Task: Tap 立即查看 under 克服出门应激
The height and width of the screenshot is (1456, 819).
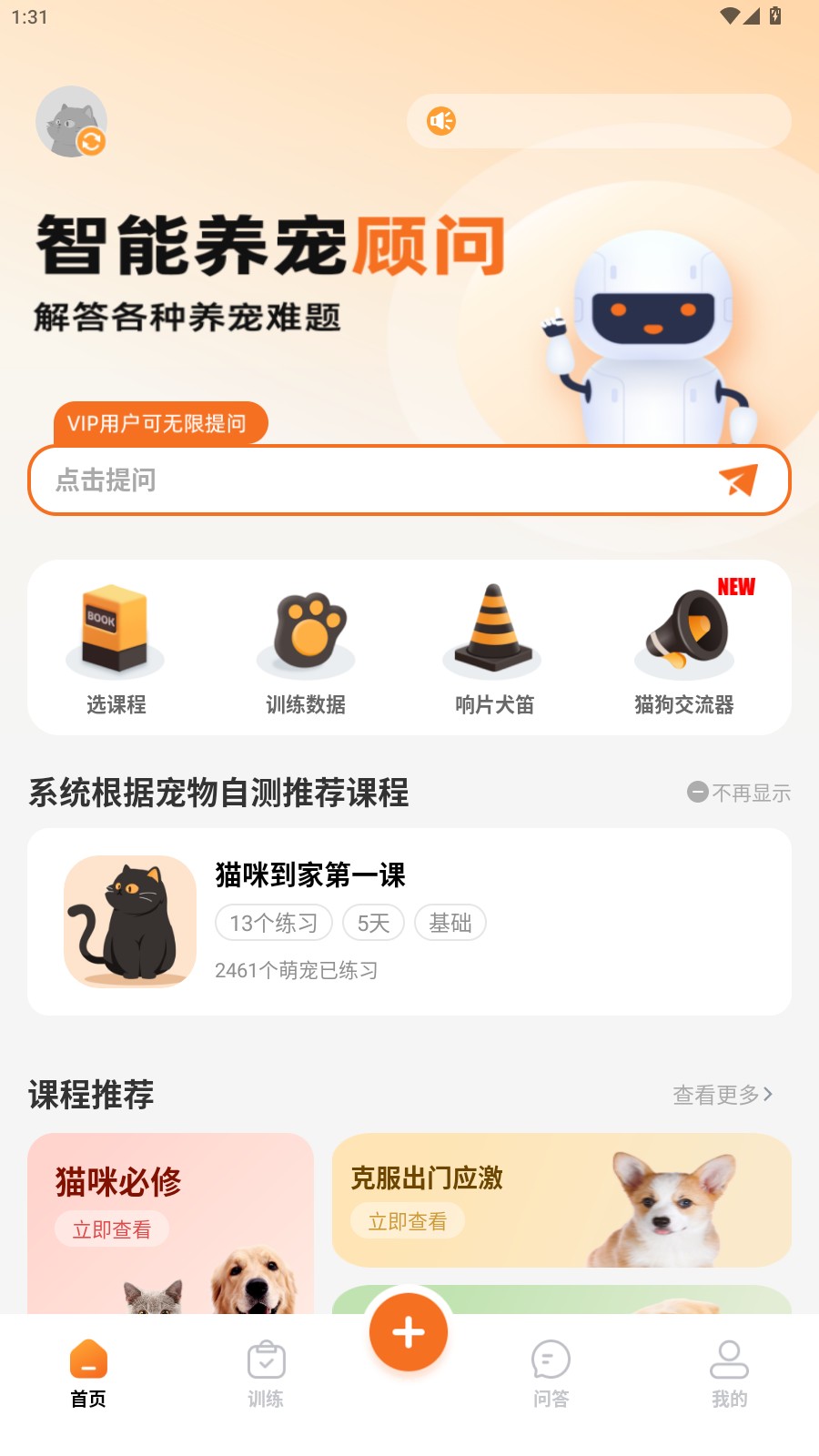Action: coord(407,1220)
